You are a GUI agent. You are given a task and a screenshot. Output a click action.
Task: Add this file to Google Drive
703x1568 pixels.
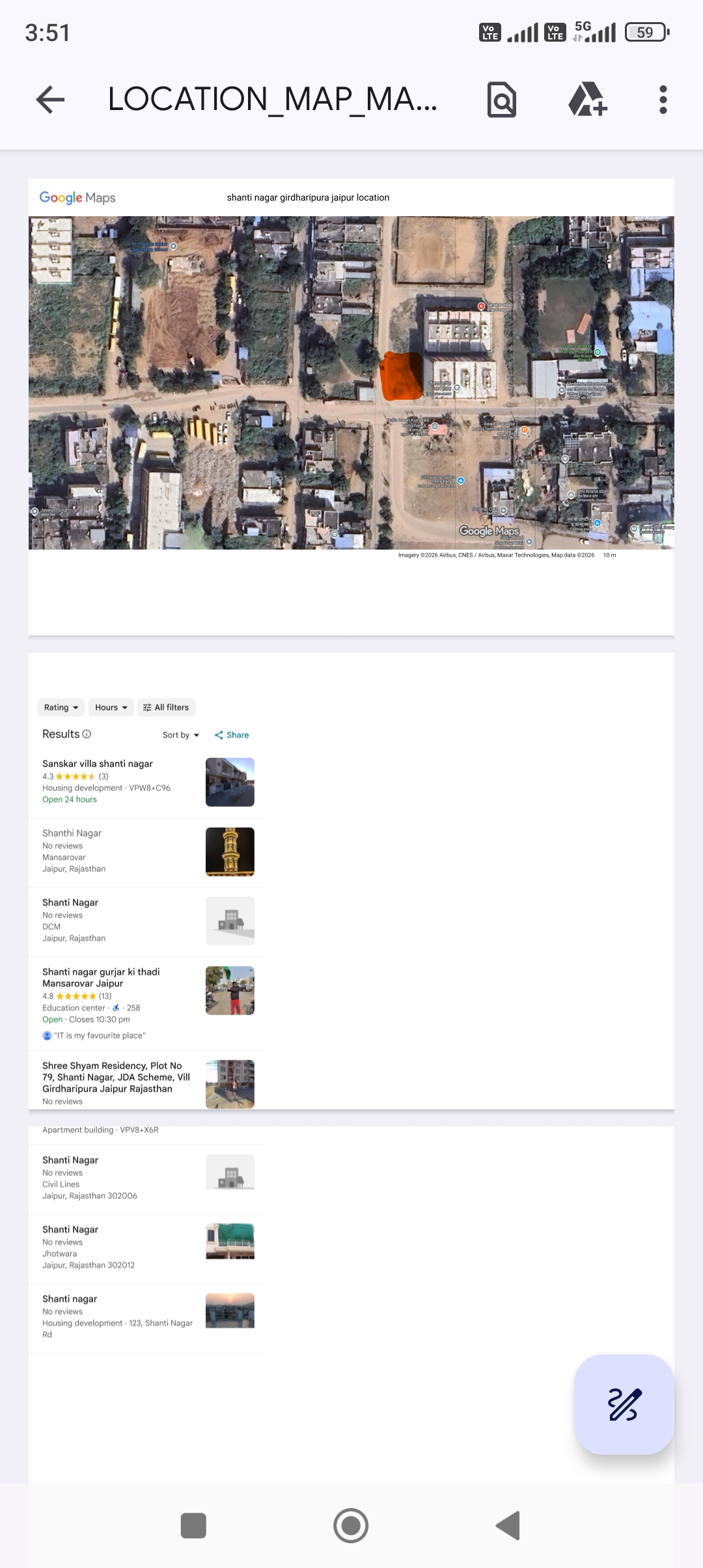(x=588, y=100)
